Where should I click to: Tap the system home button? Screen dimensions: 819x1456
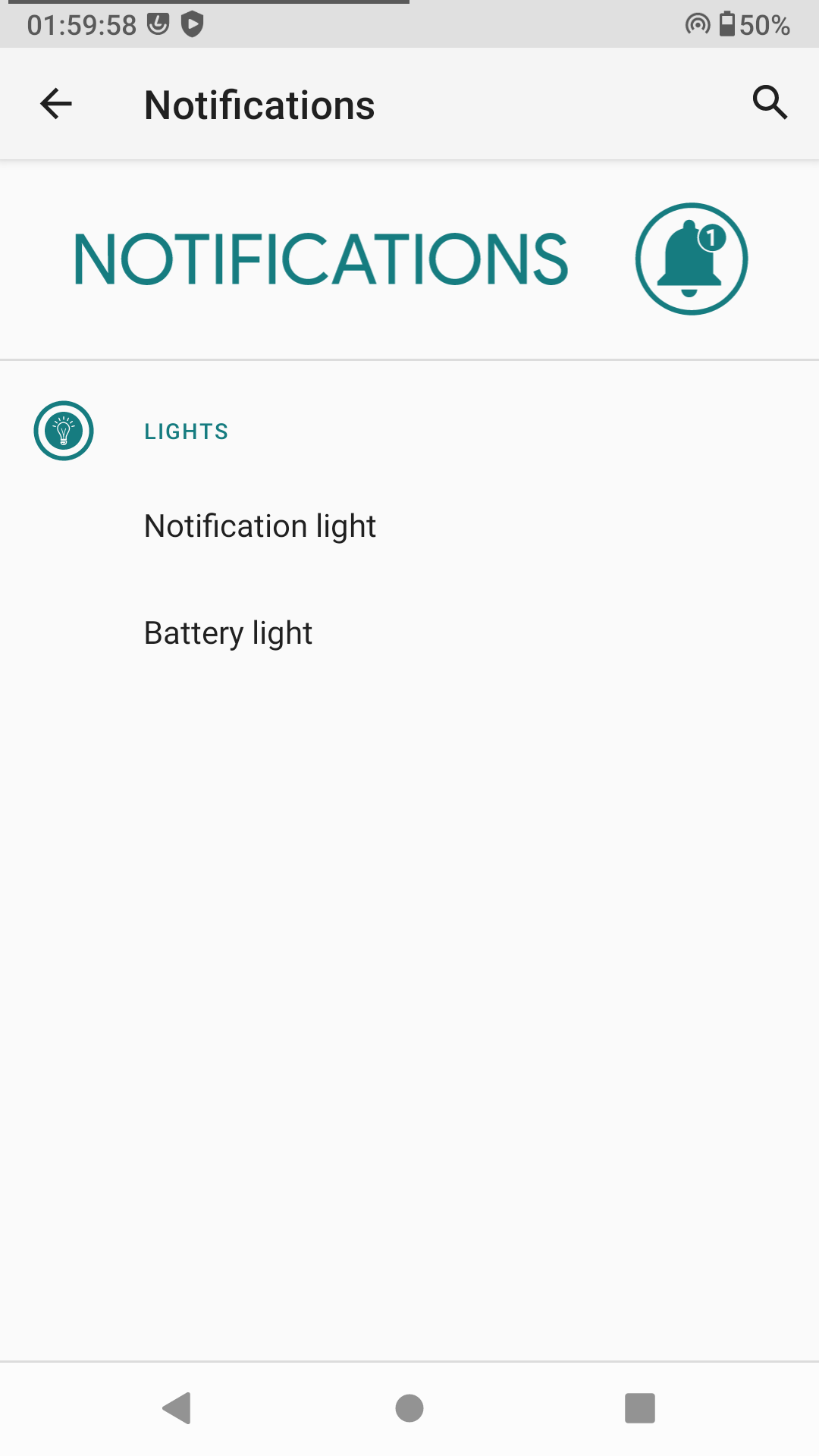409,1408
